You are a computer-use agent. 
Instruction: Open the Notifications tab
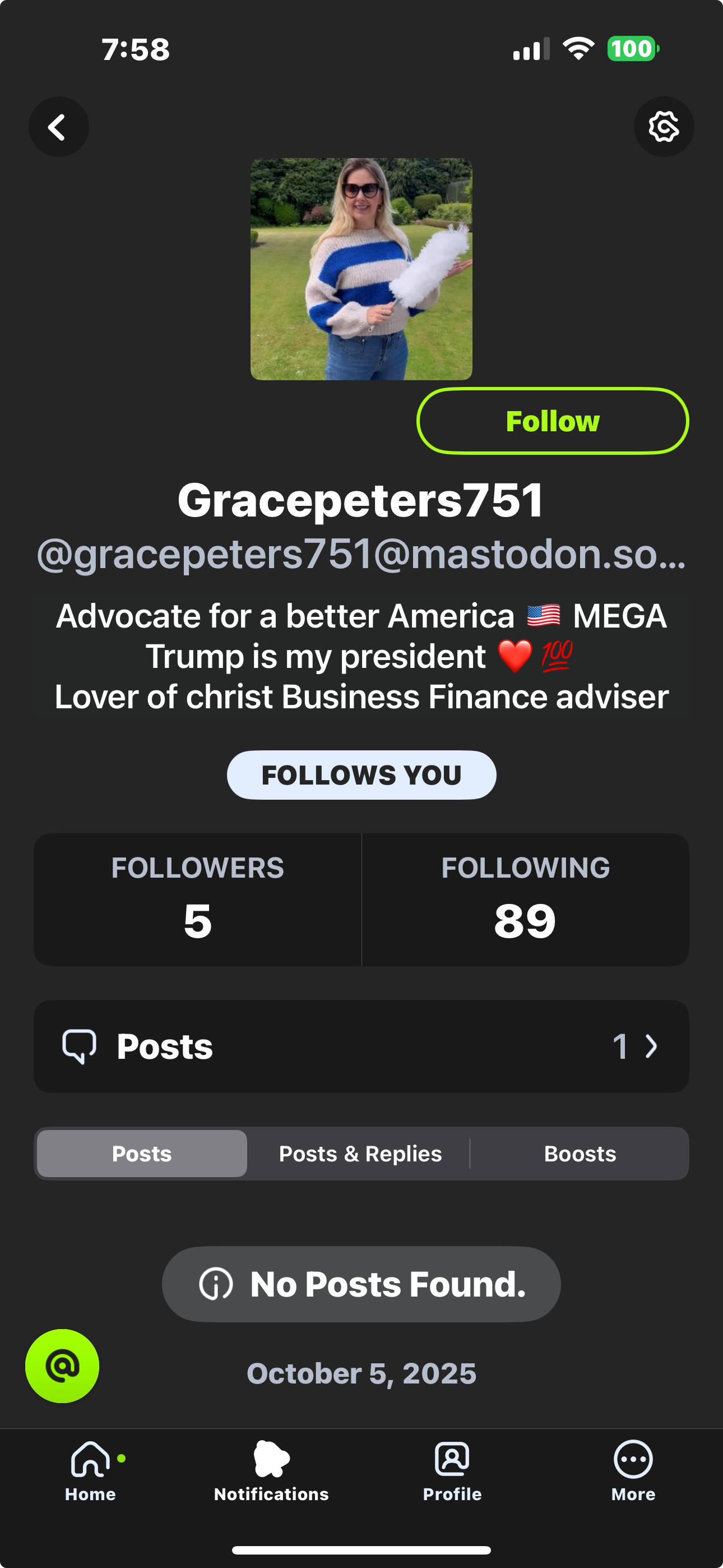[271, 1470]
